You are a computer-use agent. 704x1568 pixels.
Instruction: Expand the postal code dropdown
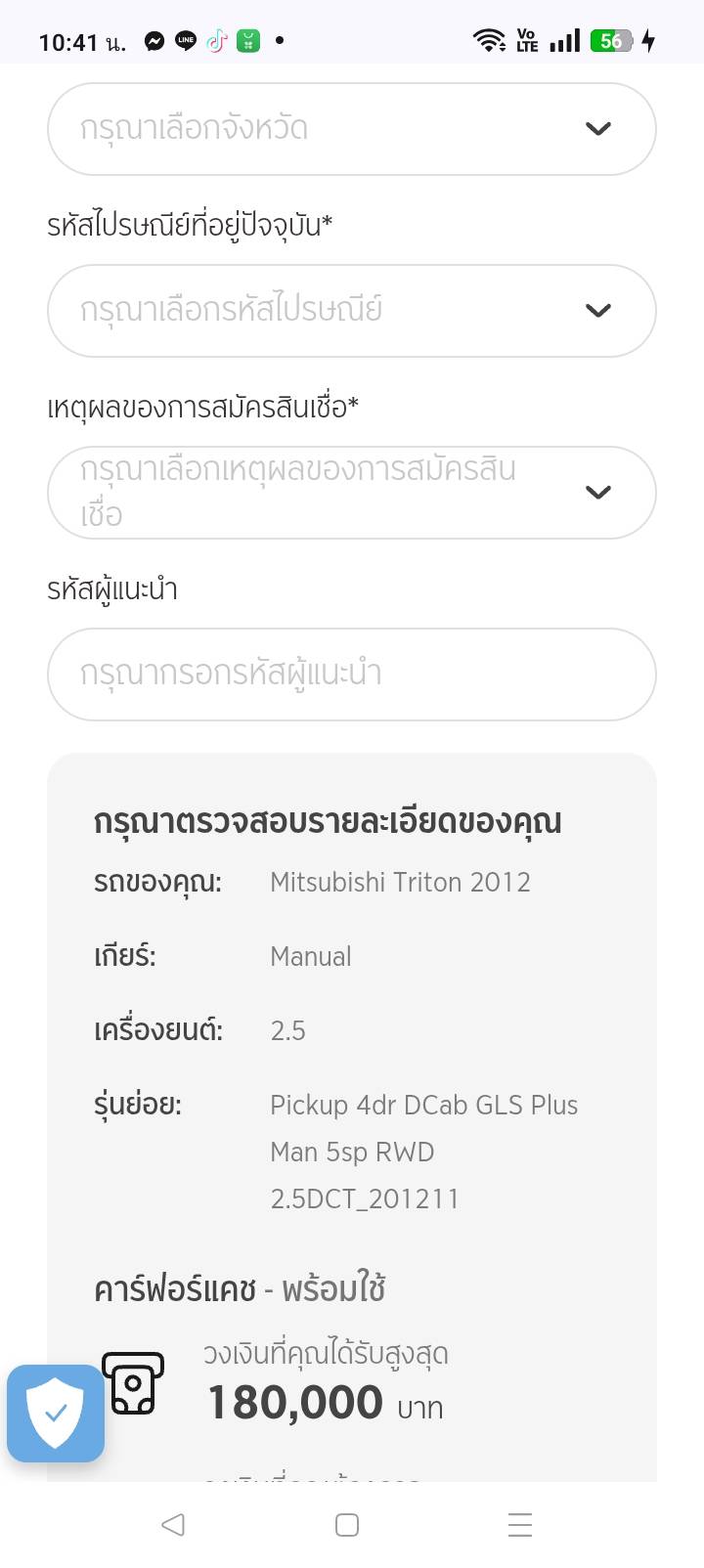pos(351,311)
